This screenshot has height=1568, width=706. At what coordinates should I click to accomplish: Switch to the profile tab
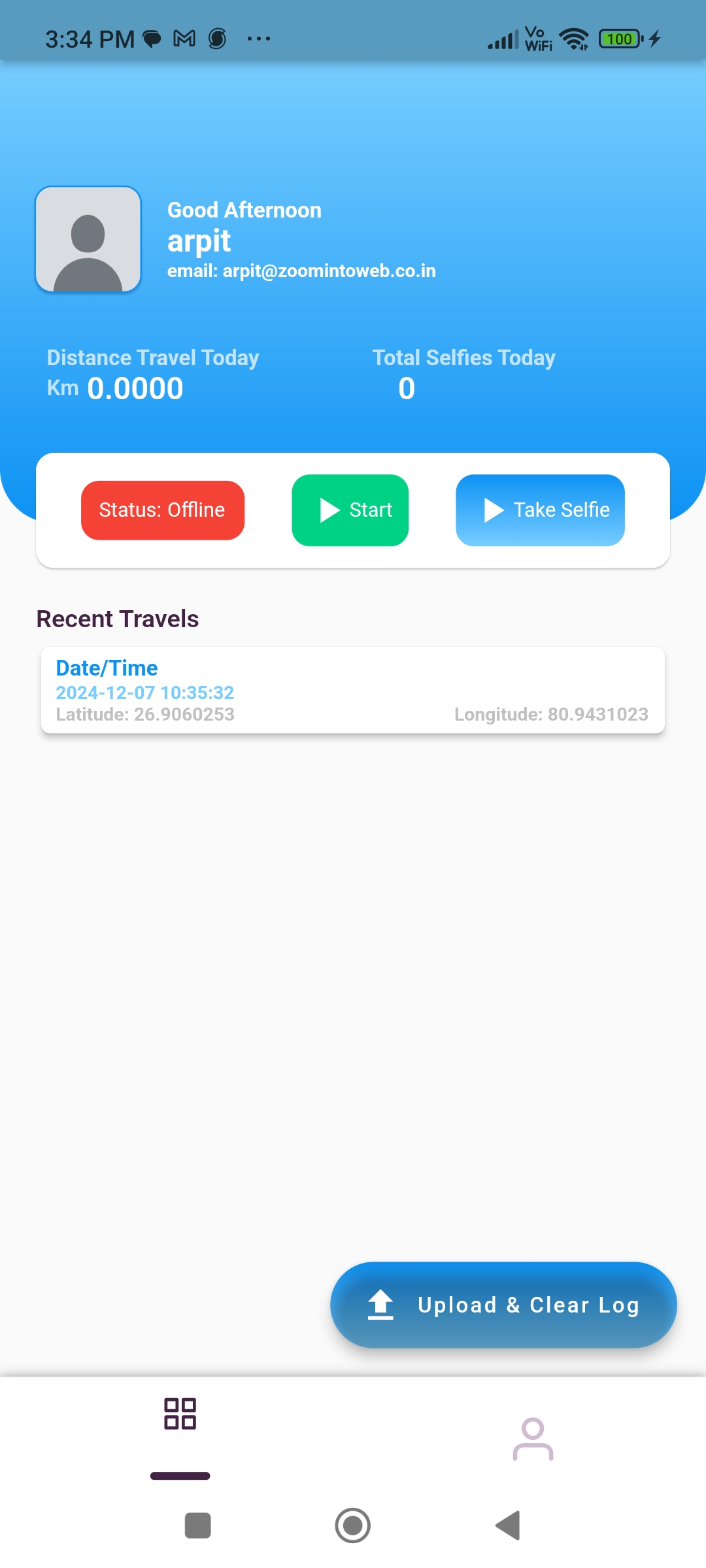pyautogui.click(x=533, y=1438)
